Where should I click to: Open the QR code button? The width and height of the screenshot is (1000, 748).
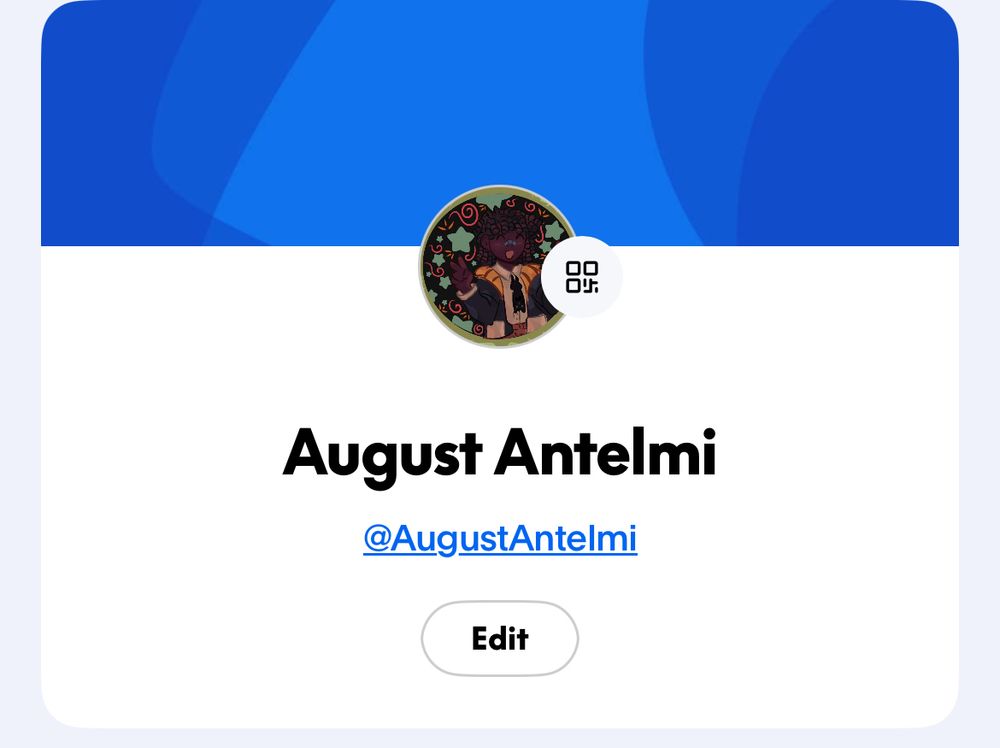tap(582, 277)
